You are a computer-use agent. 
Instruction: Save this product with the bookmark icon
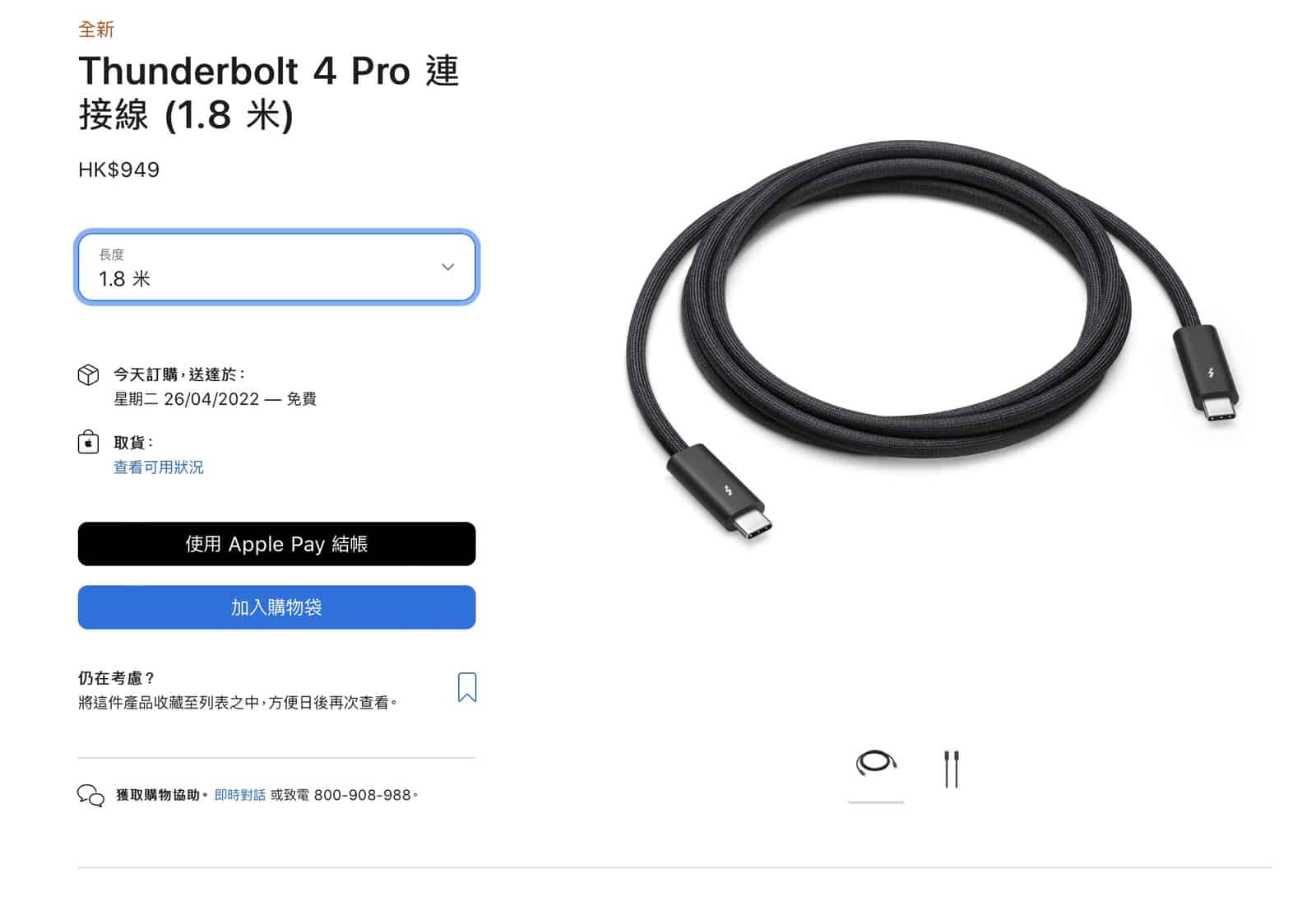466,687
